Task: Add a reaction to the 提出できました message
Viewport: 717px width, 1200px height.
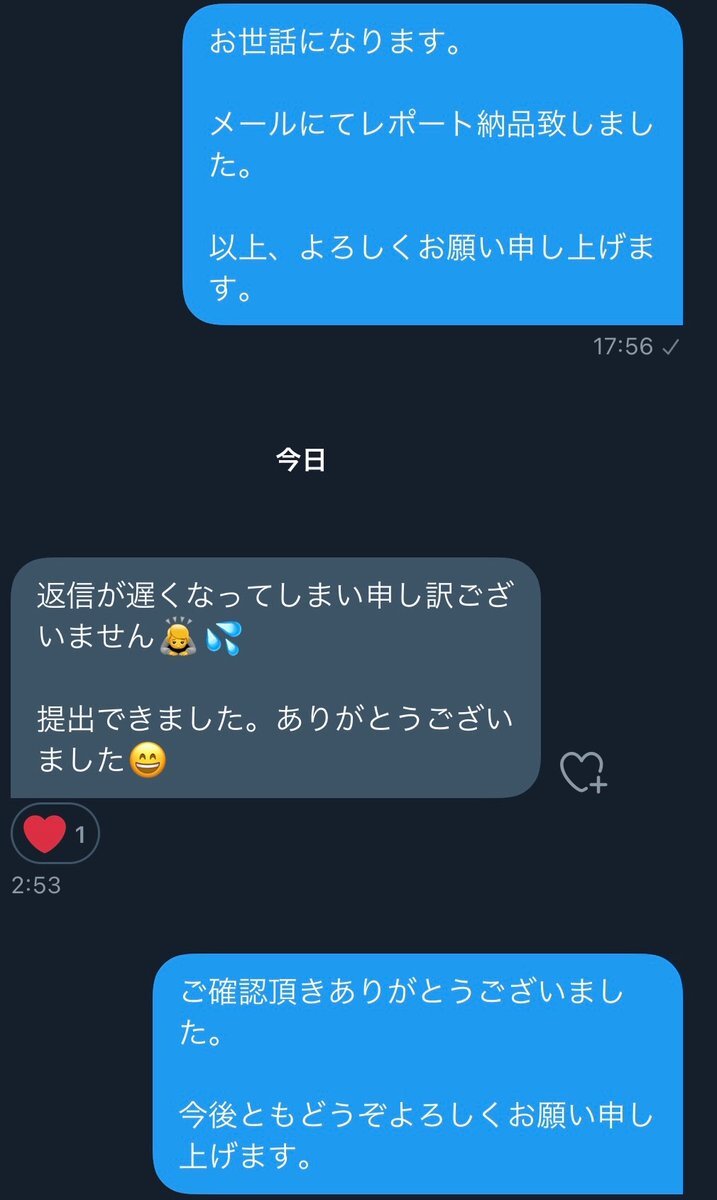Action: click(582, 772)
